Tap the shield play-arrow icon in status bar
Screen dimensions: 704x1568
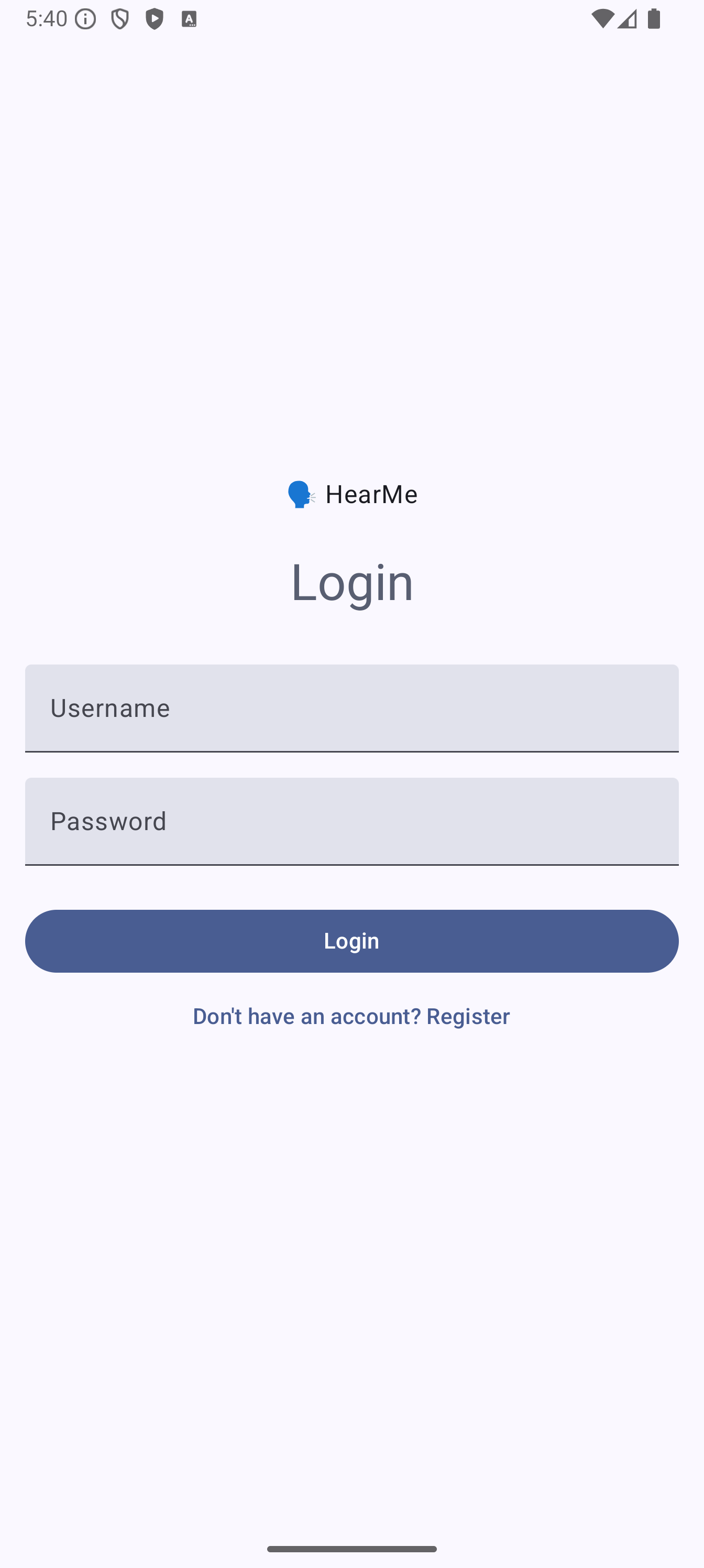pos(155,19)
